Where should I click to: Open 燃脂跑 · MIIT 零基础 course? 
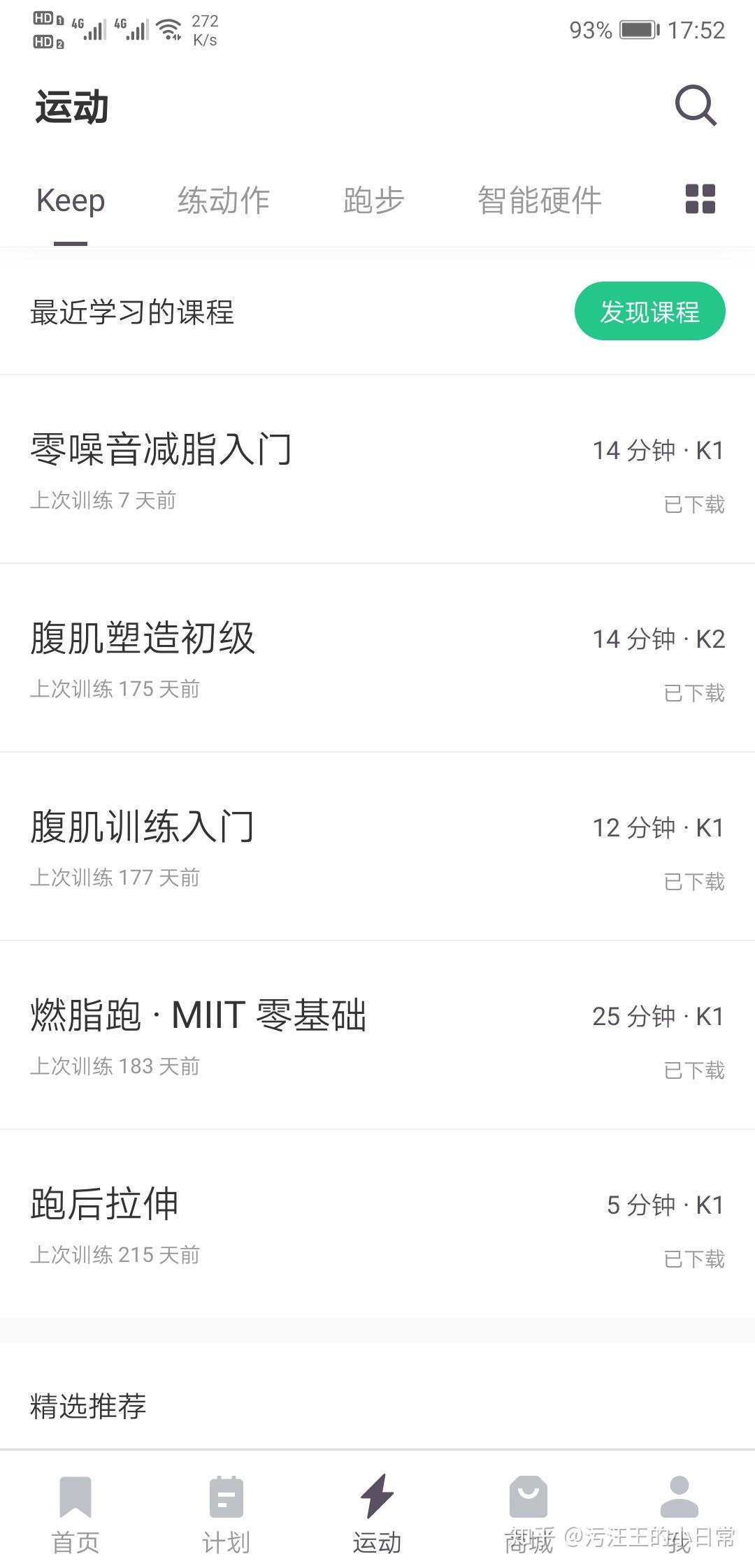point(199,1015)
